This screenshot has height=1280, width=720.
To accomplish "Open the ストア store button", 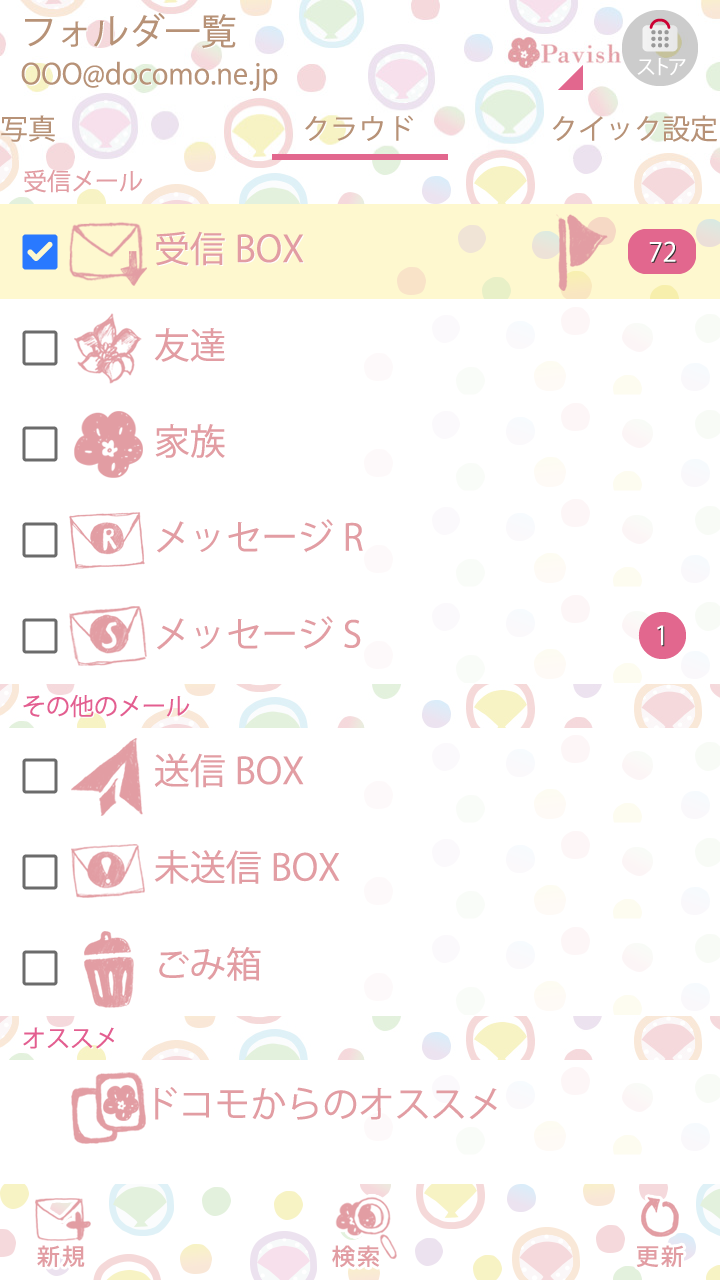I will click(x=659, y=47).
